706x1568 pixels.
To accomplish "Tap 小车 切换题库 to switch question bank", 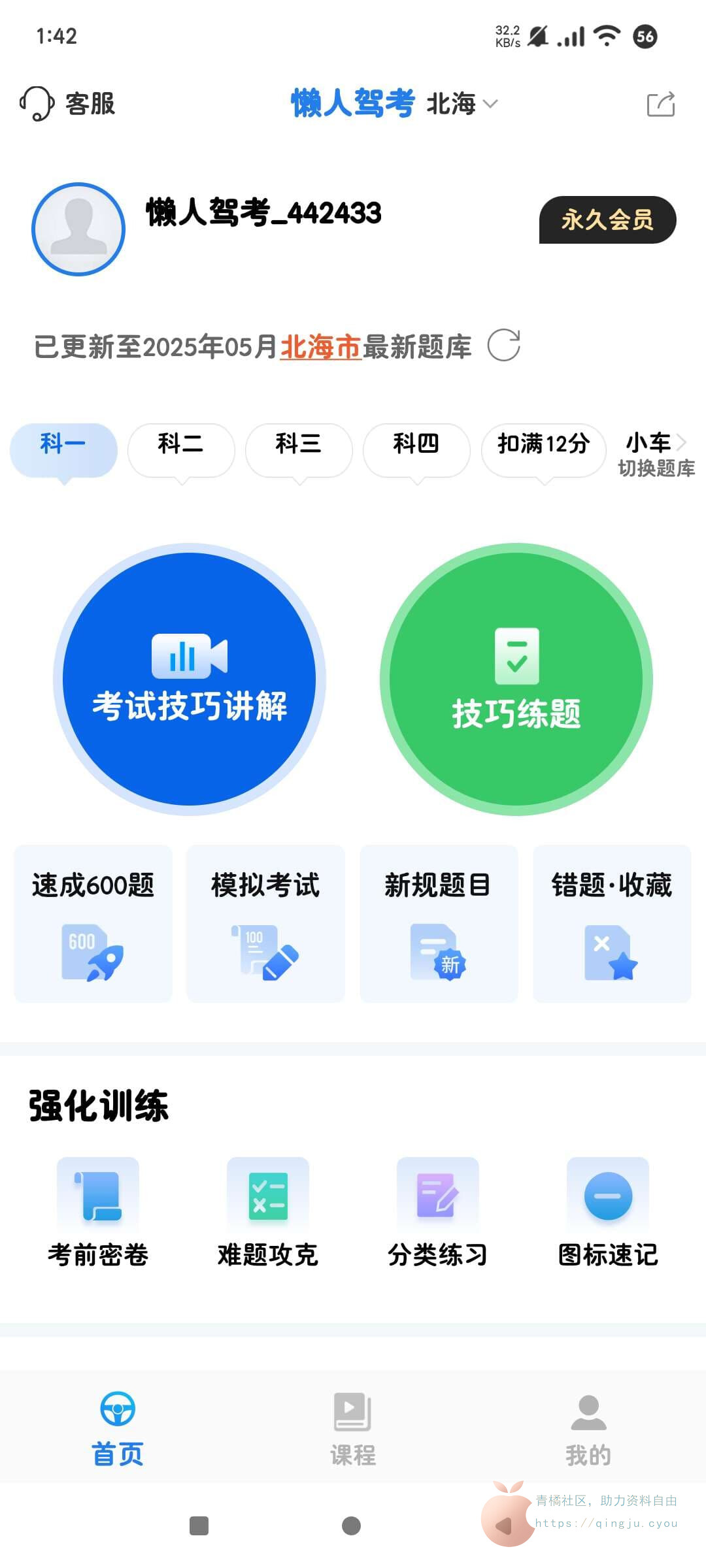I will click(656, 454).
